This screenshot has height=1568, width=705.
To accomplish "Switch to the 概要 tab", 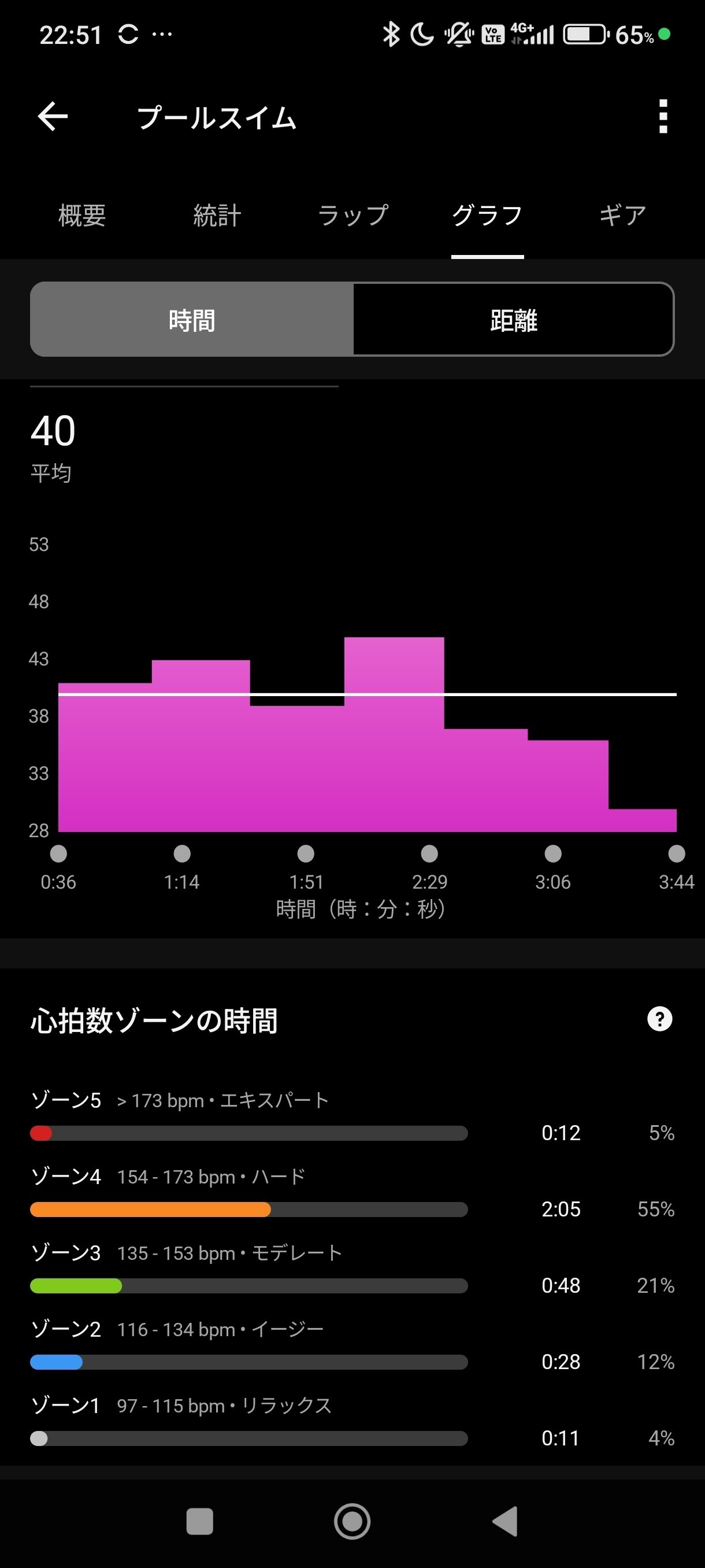I will pyautogui.click(x=82, y=216).
